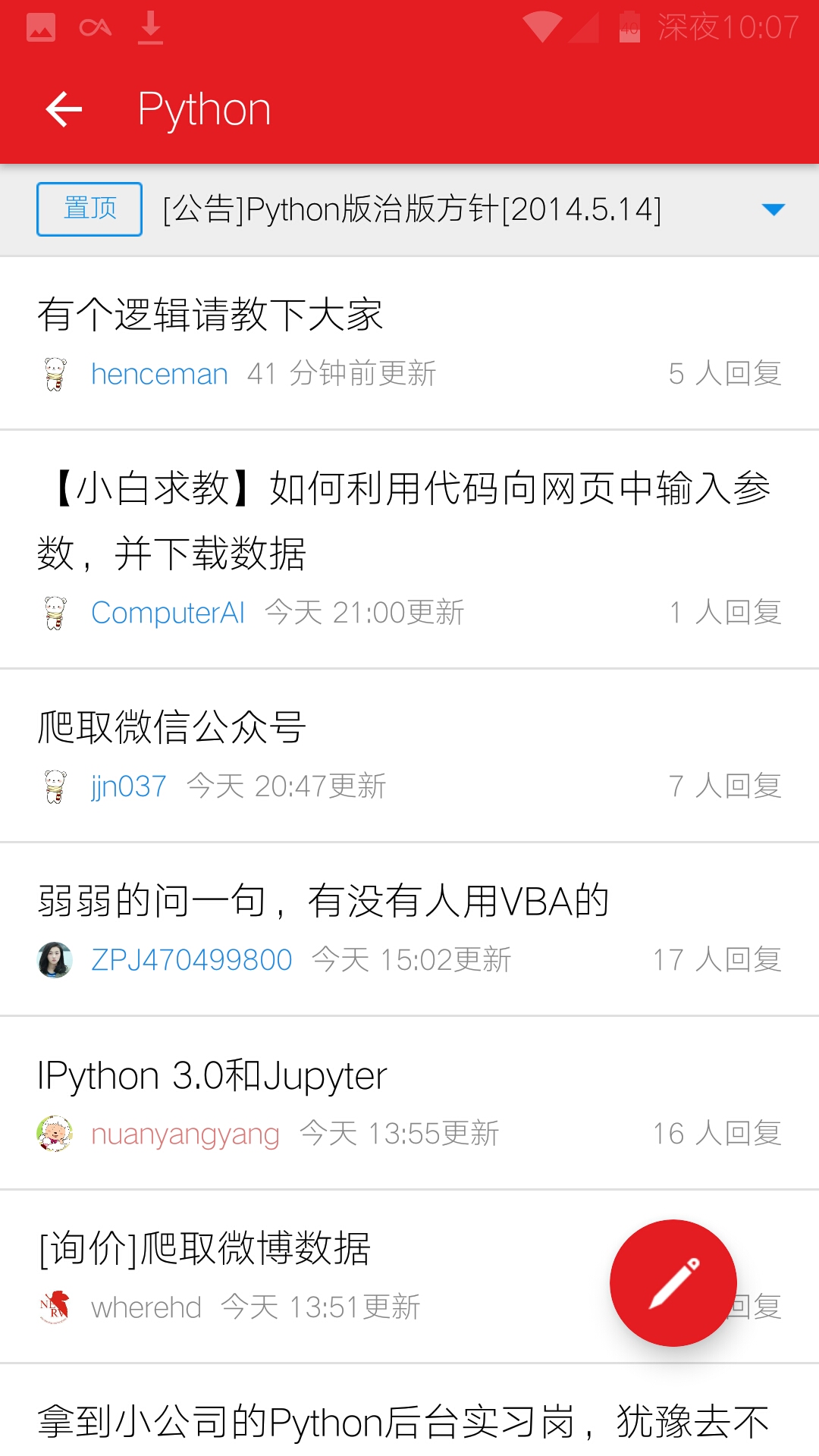Viewport: 819px width, 1456px height.
Task: Compose a new post with pencil button
Action: (x=673, y=1283)
